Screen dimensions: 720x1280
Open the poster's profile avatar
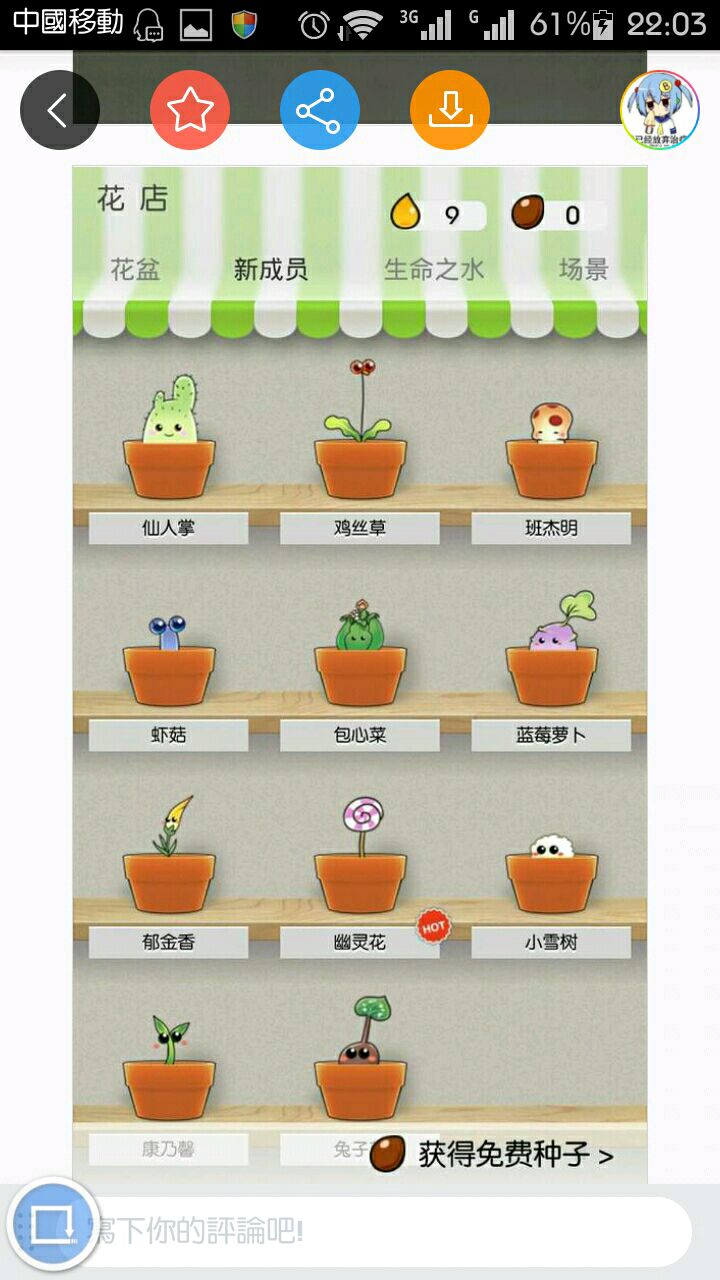(660, 110)
